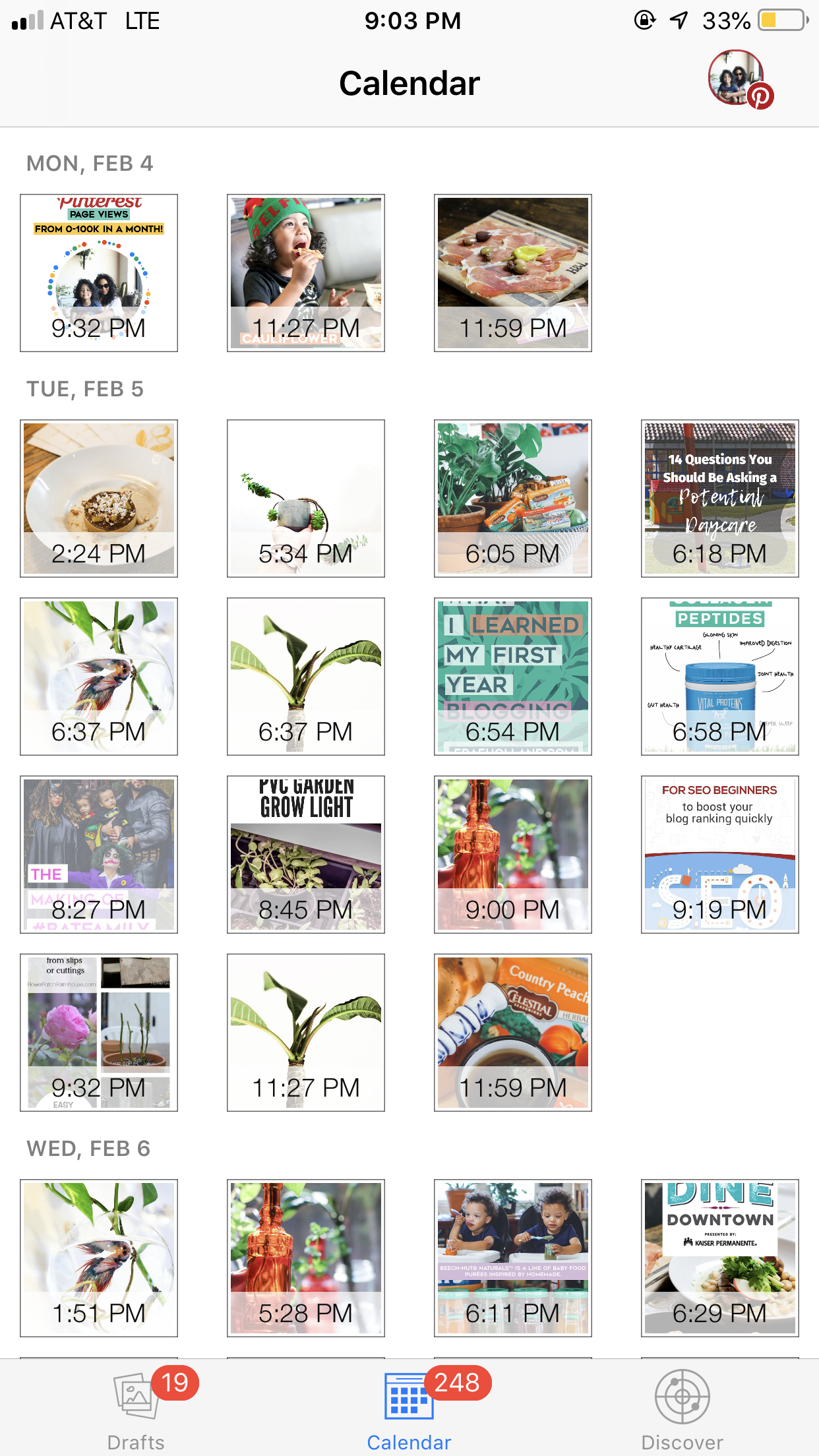Open Monday's 11:27 PM scheduled pin
Viewport: 819px width, 1456px height.
click(x=306, y=273)
